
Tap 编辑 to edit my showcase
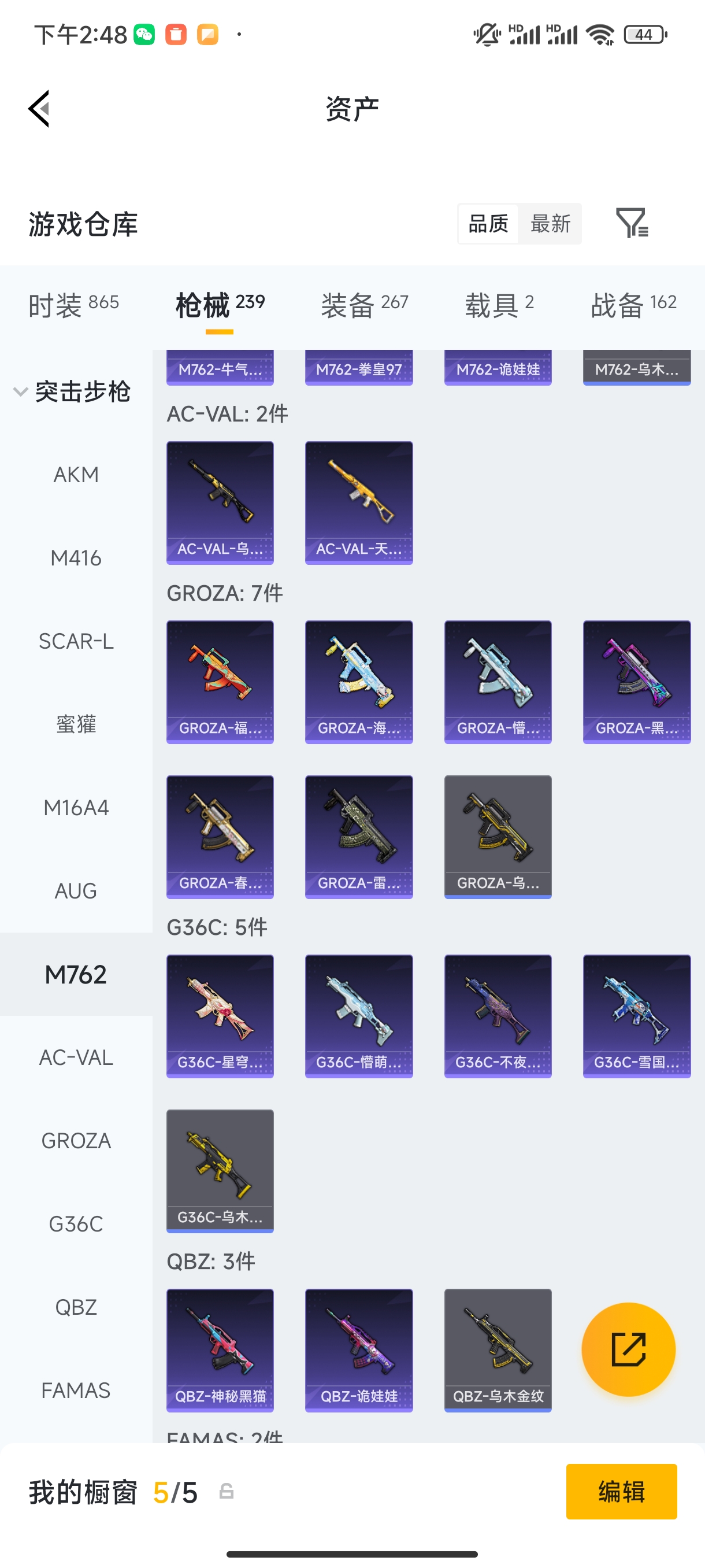pos(621,1491)
